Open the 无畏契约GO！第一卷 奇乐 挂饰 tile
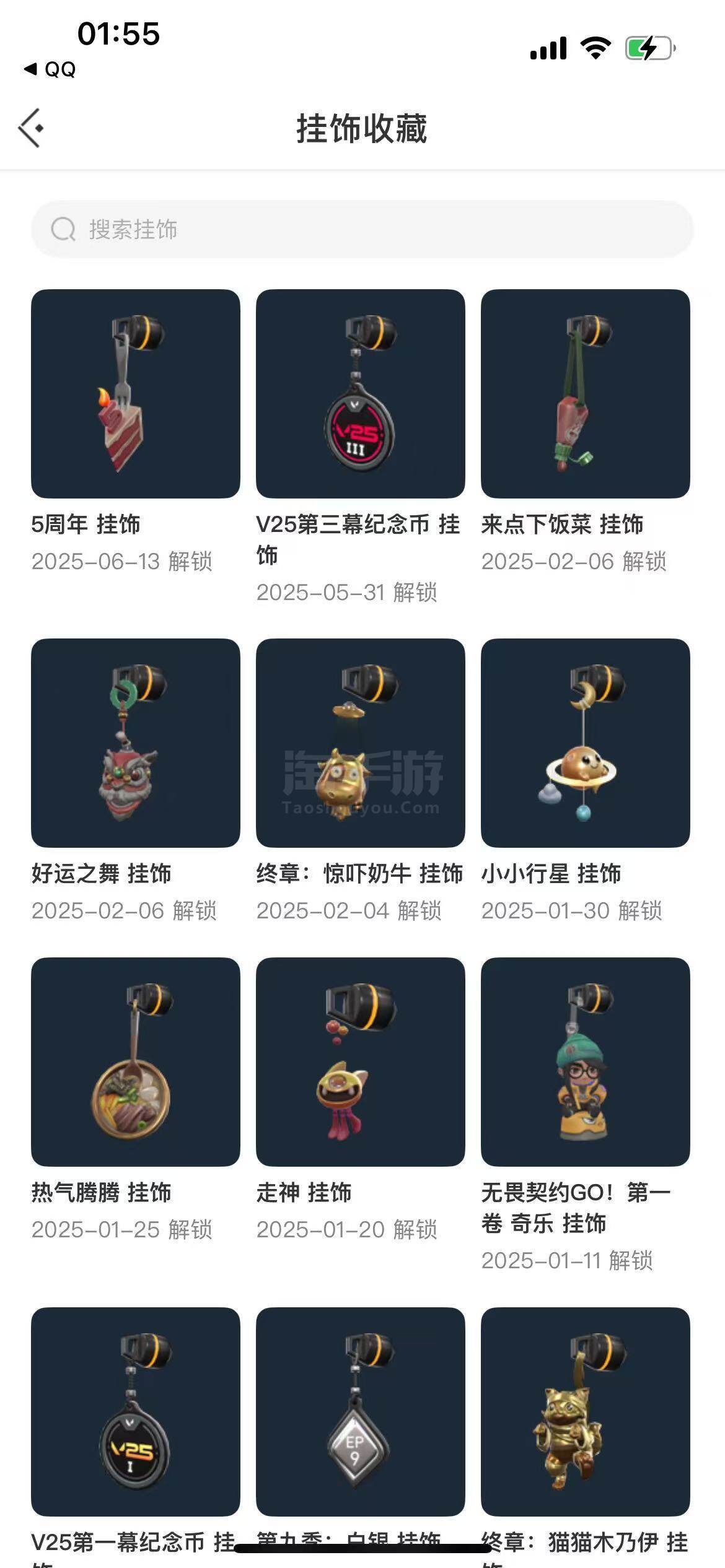This screenshot has width=725, height=1568. click(586, 1062)
